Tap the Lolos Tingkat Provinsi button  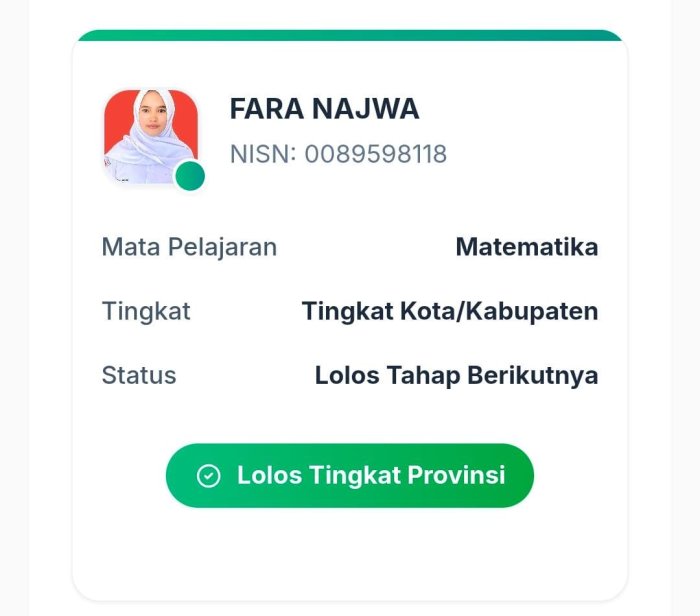point(349,475)
